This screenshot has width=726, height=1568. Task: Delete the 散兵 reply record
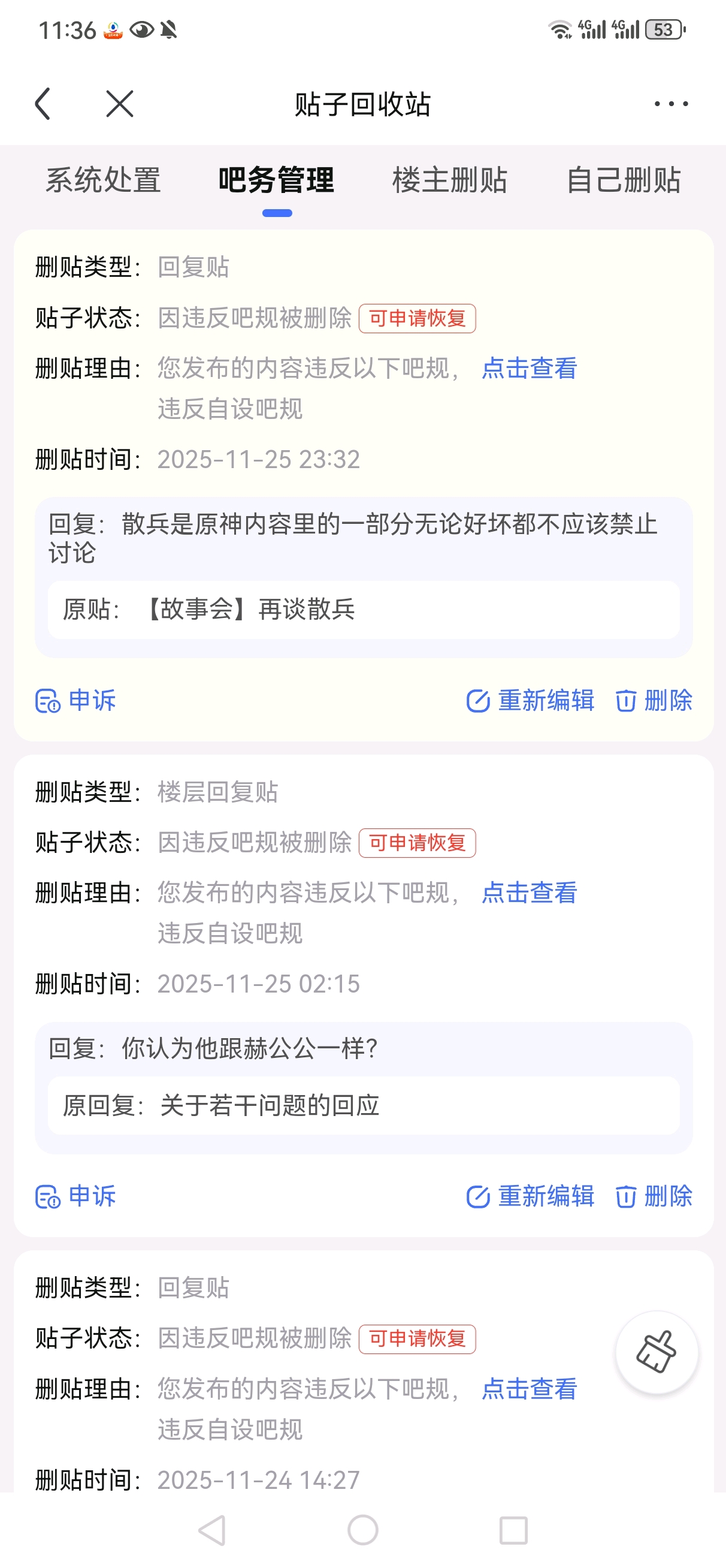pyautogui.click(x=654, y=701)
